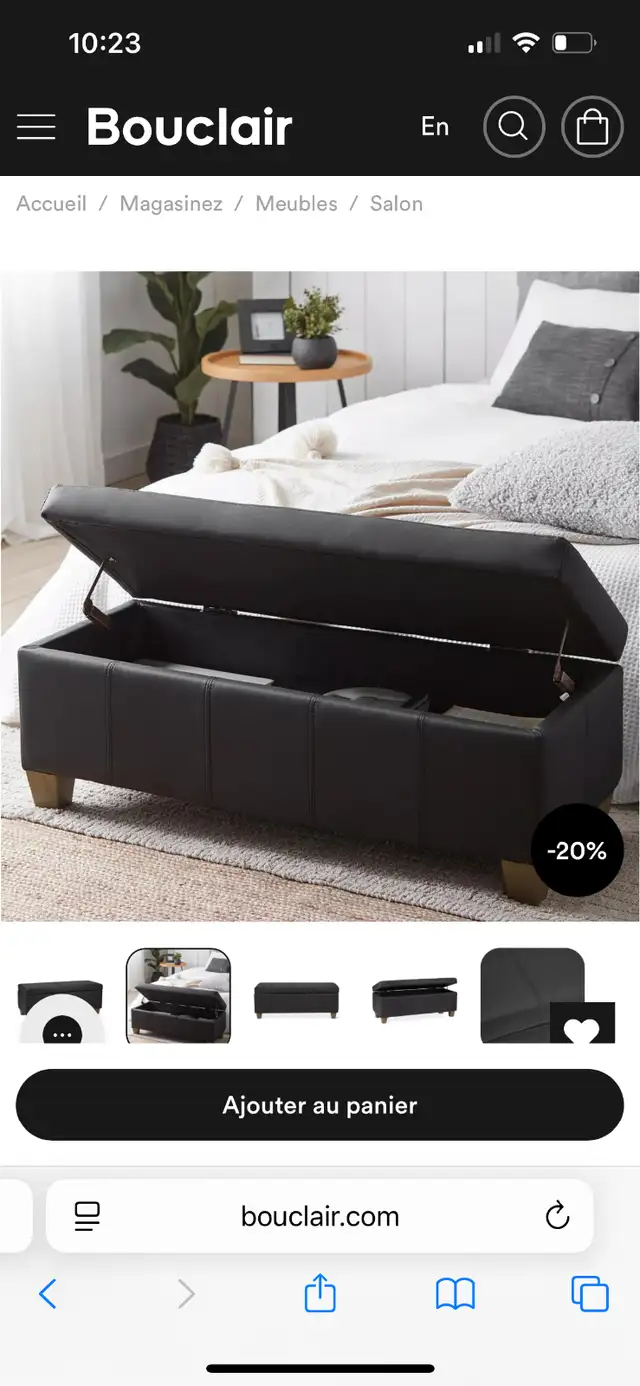Open Safari tabs overview
This screenshot has height=1386, width=640.
click(x=590, y=1294)
